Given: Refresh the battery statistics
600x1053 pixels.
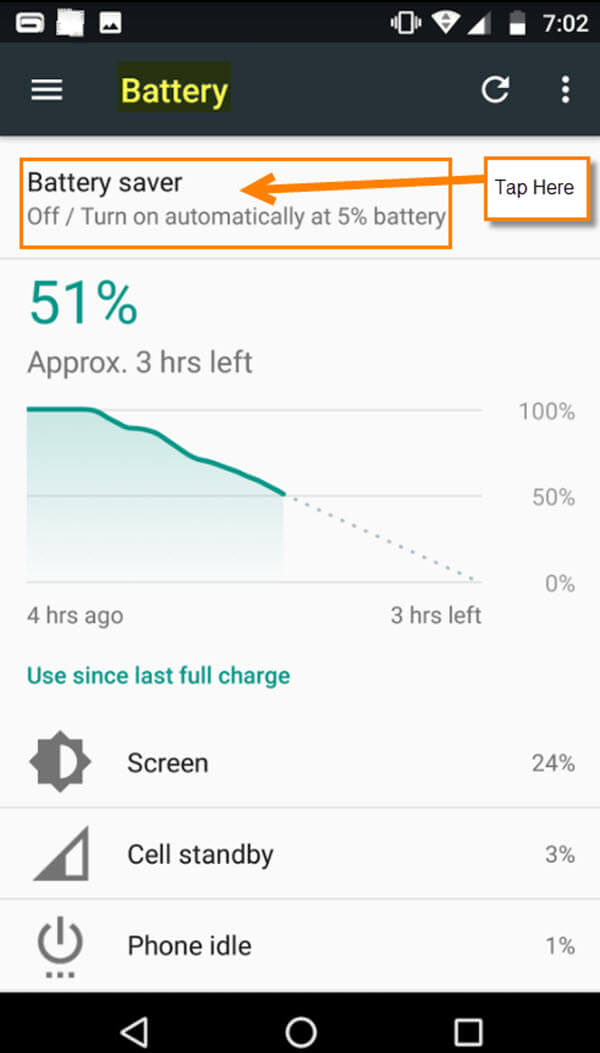Looking at the screenshot, I should pos(495,90).
